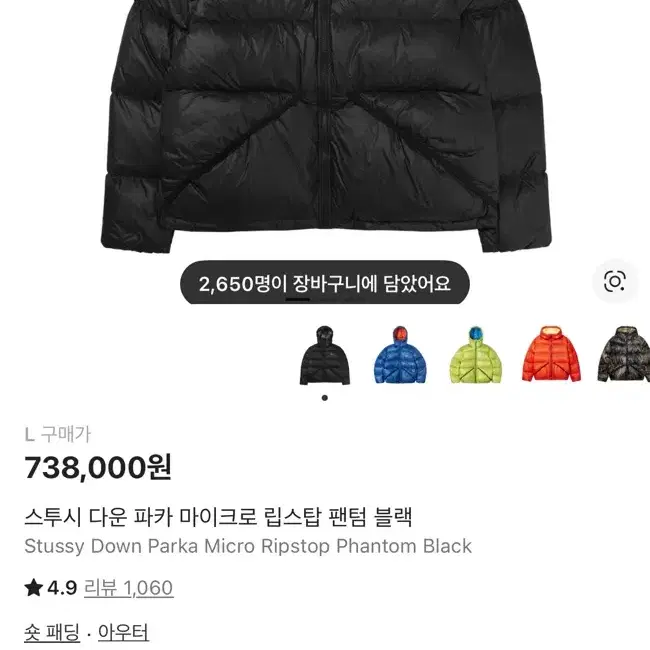Open the 아우터 category link

[123, 633]
